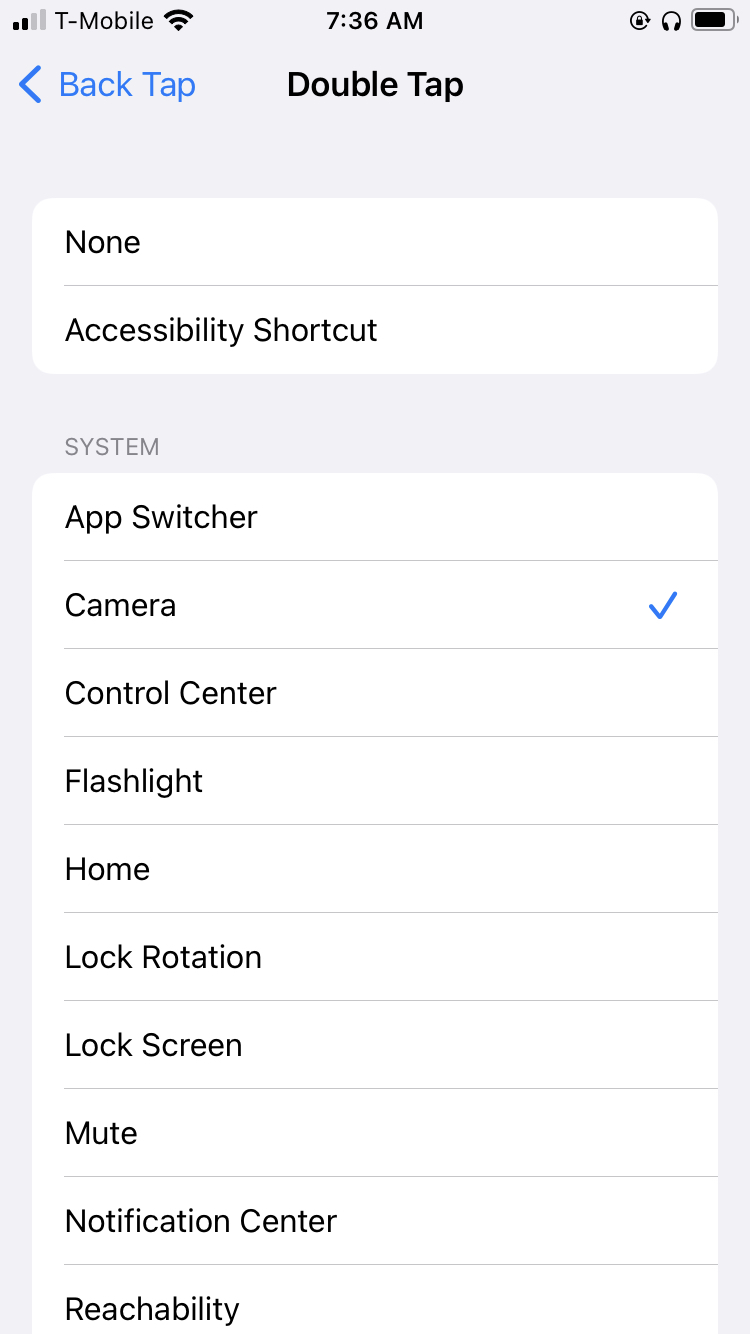Expand the SYSTEM section header
Screen dimensions: 750x1334
[112, 447]
